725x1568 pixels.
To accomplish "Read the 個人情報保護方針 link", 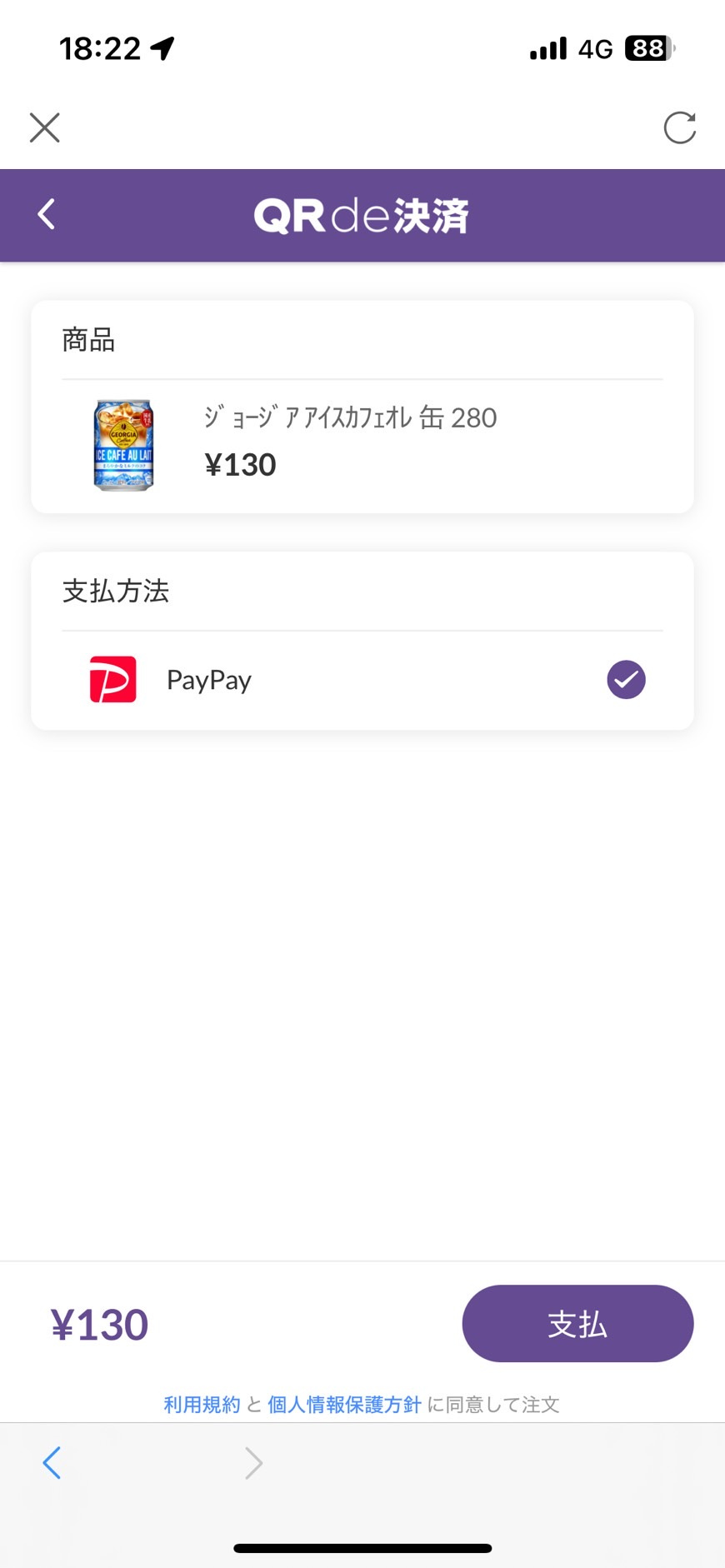I will tap(344, 1405).
